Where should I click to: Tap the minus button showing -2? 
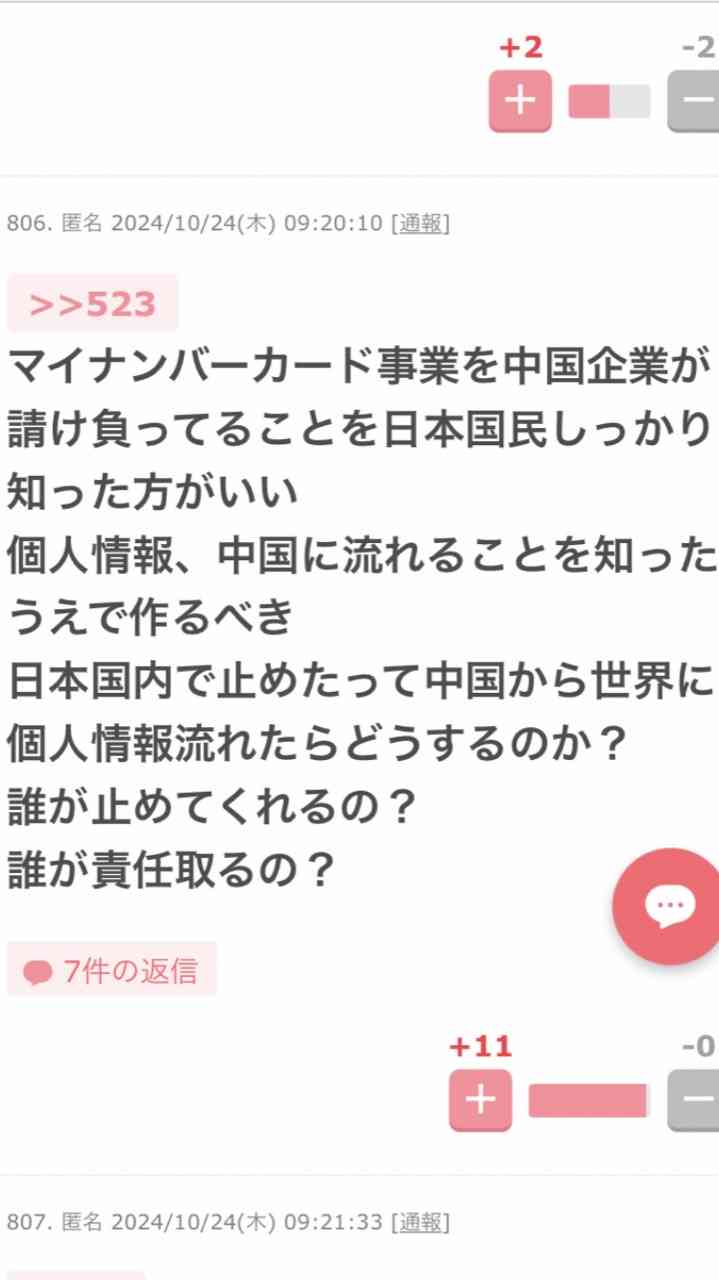pyautogui.click(x=694, y=101)
